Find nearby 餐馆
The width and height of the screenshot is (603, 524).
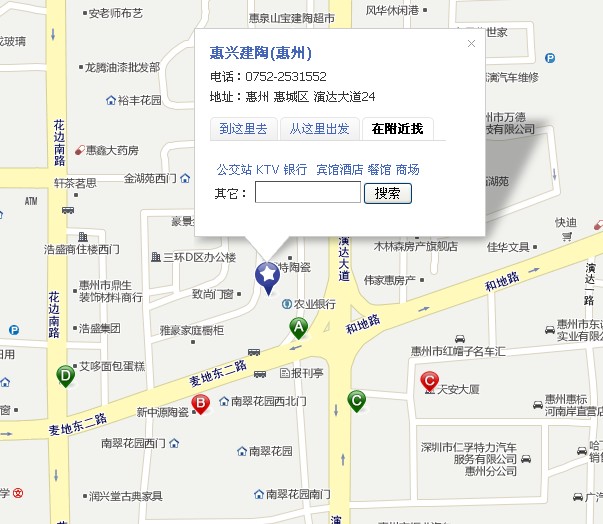coord(379,169)
